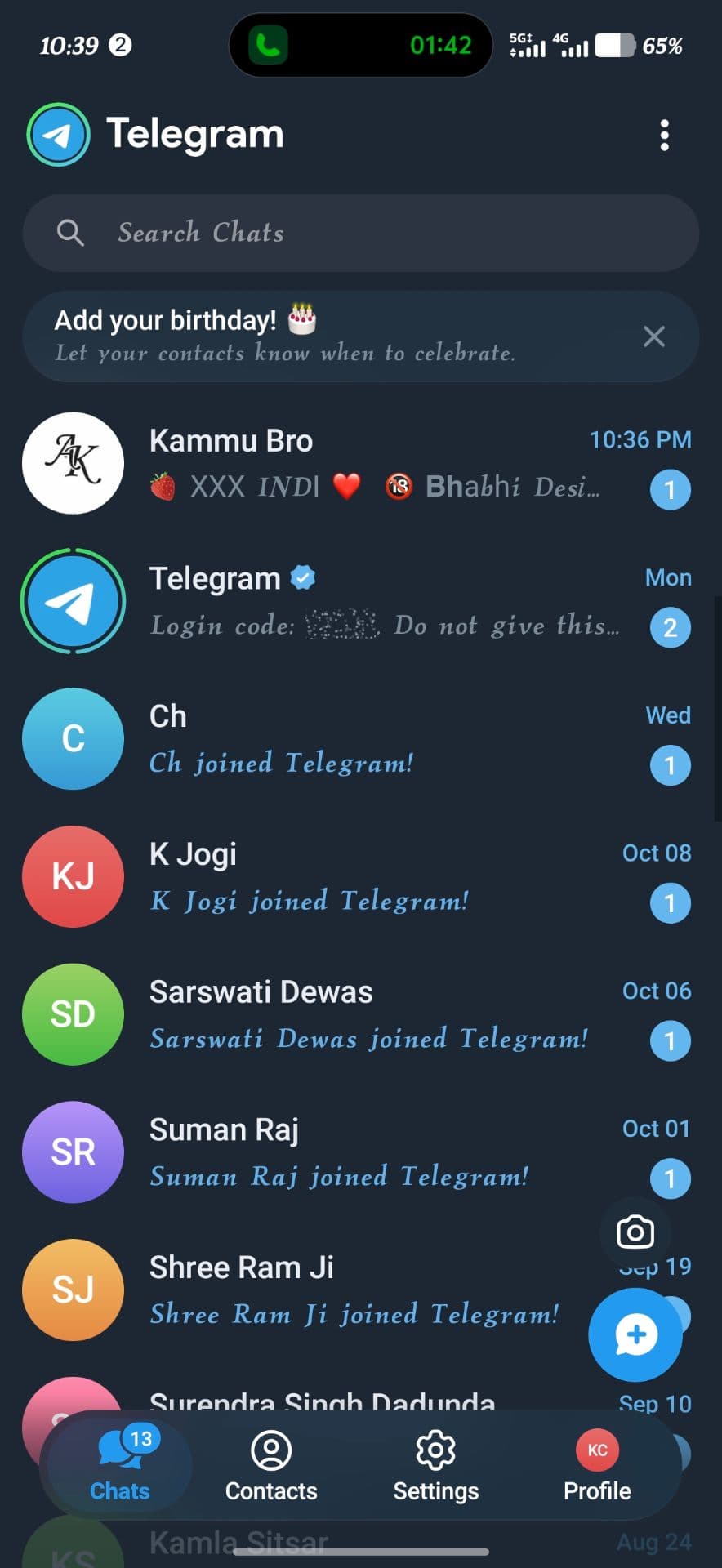722x1568 pixels.
Task: Return to the ongoing call via green pill
Action: point(360,45)
